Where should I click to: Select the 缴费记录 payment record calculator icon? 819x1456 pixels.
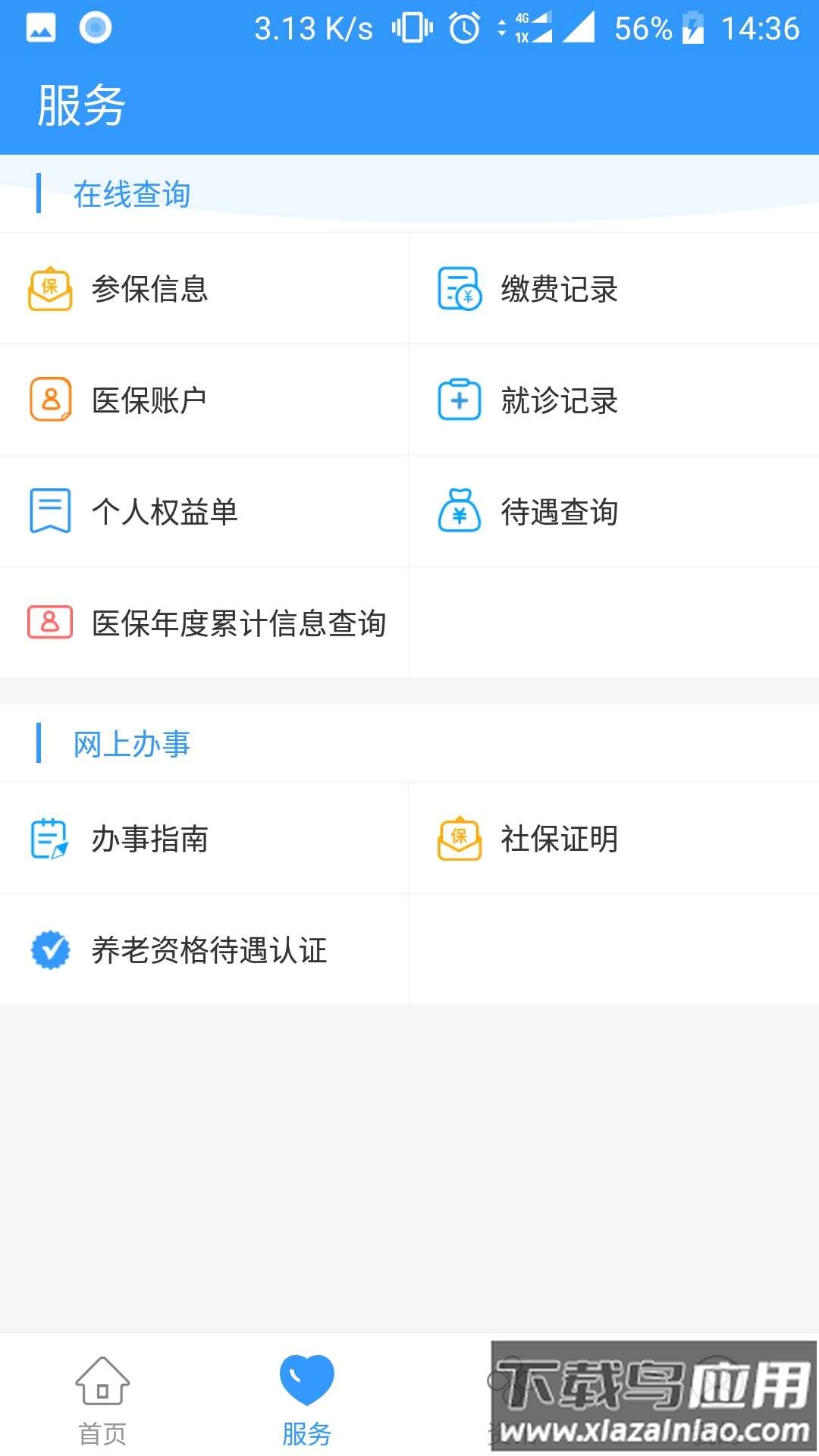[x=458, y=289]
